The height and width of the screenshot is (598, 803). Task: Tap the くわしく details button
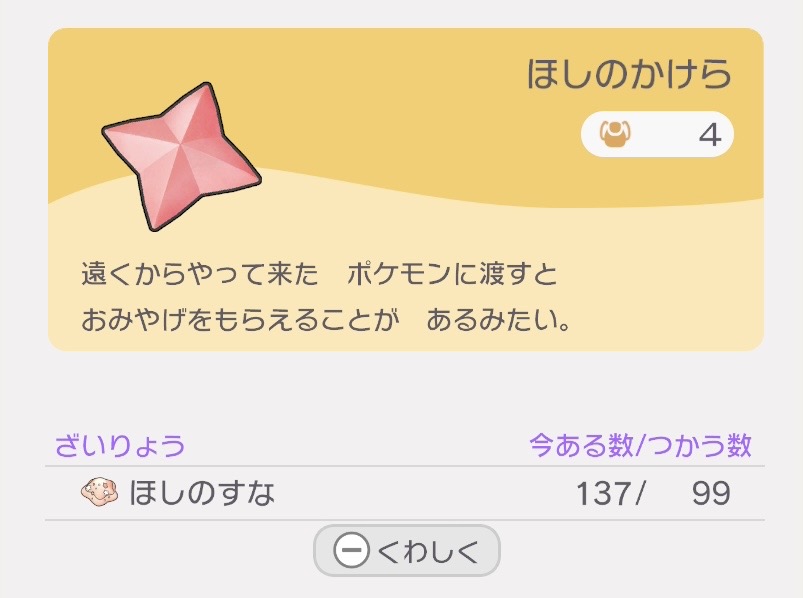click(407, 551)
